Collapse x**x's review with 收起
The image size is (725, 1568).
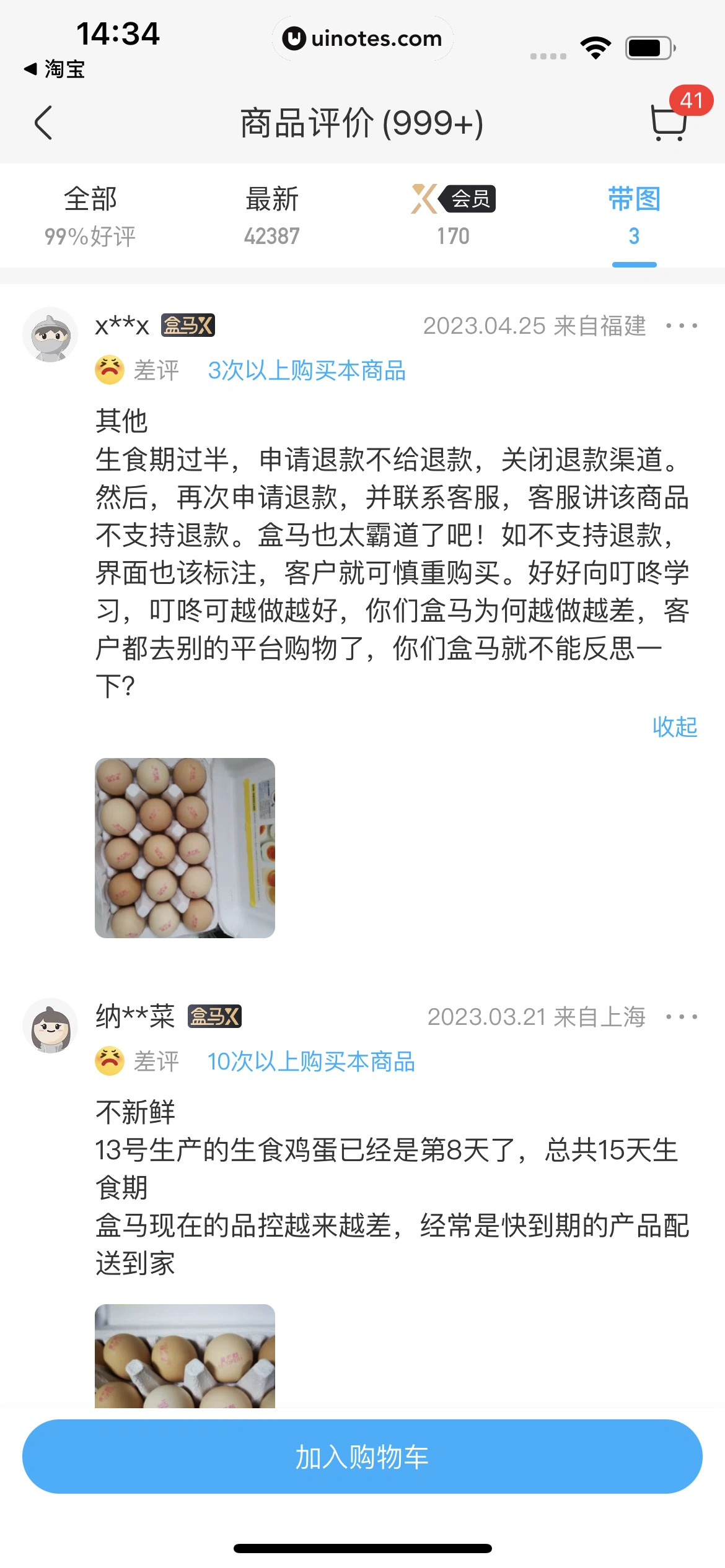tap(674, 726)
